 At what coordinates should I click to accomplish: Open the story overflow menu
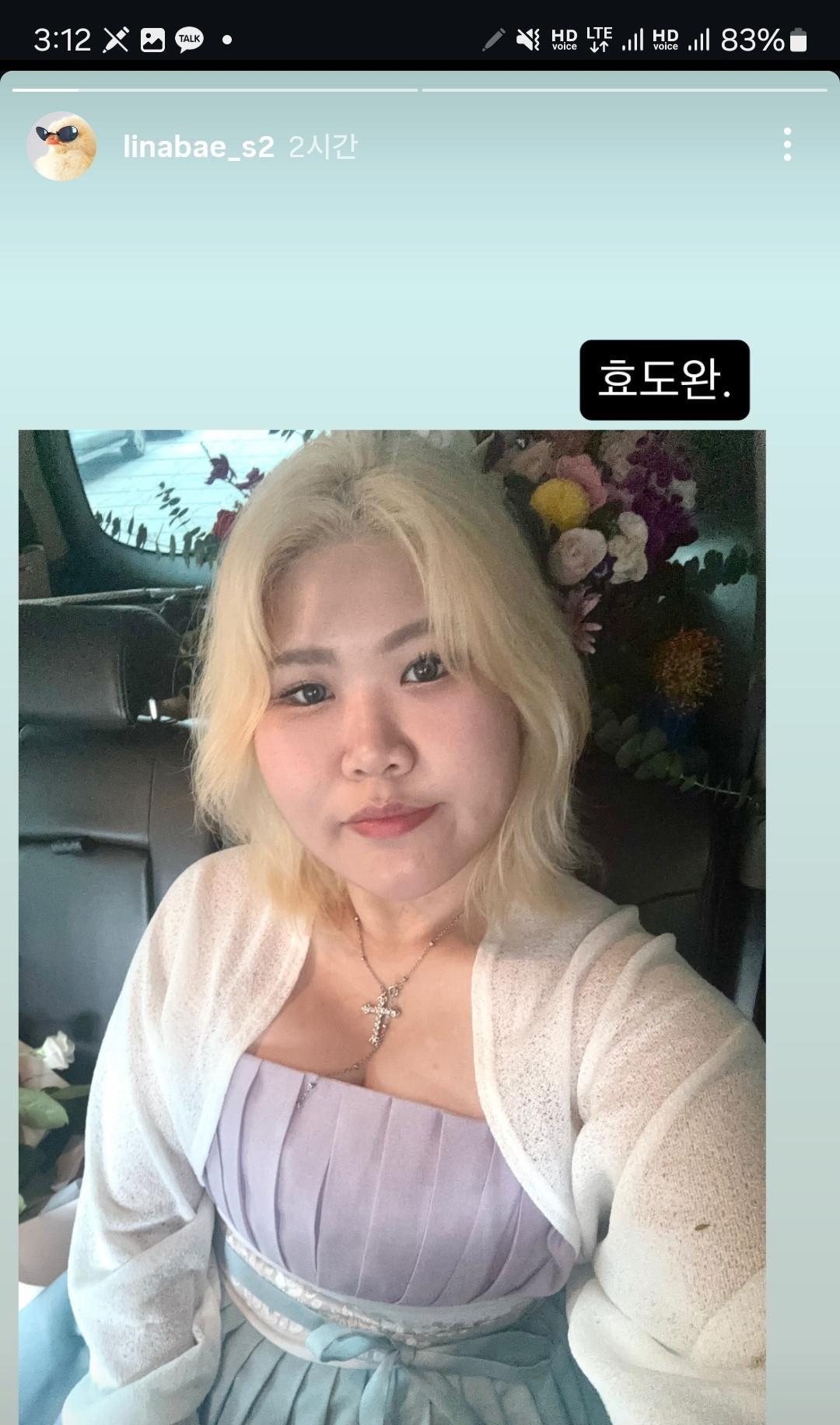787,145
